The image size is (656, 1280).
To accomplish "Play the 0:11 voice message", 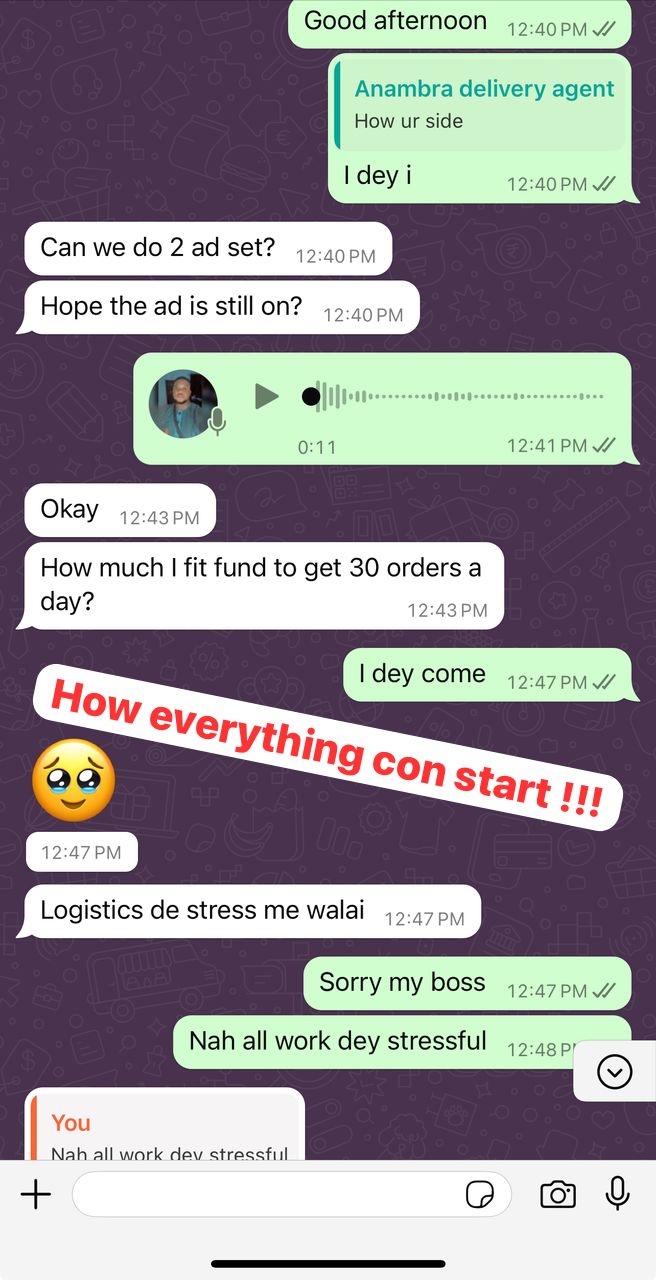I will click(266, 397).
